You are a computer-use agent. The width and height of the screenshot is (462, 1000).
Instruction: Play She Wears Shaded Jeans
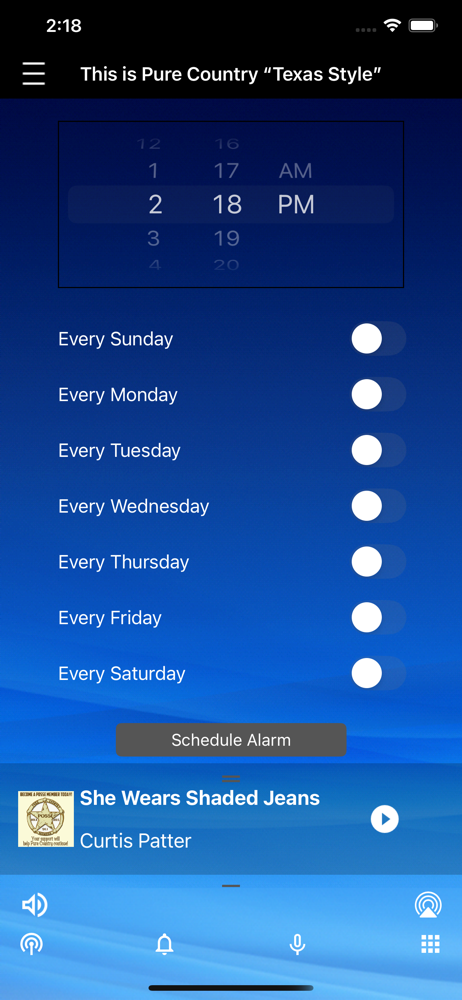385,820
